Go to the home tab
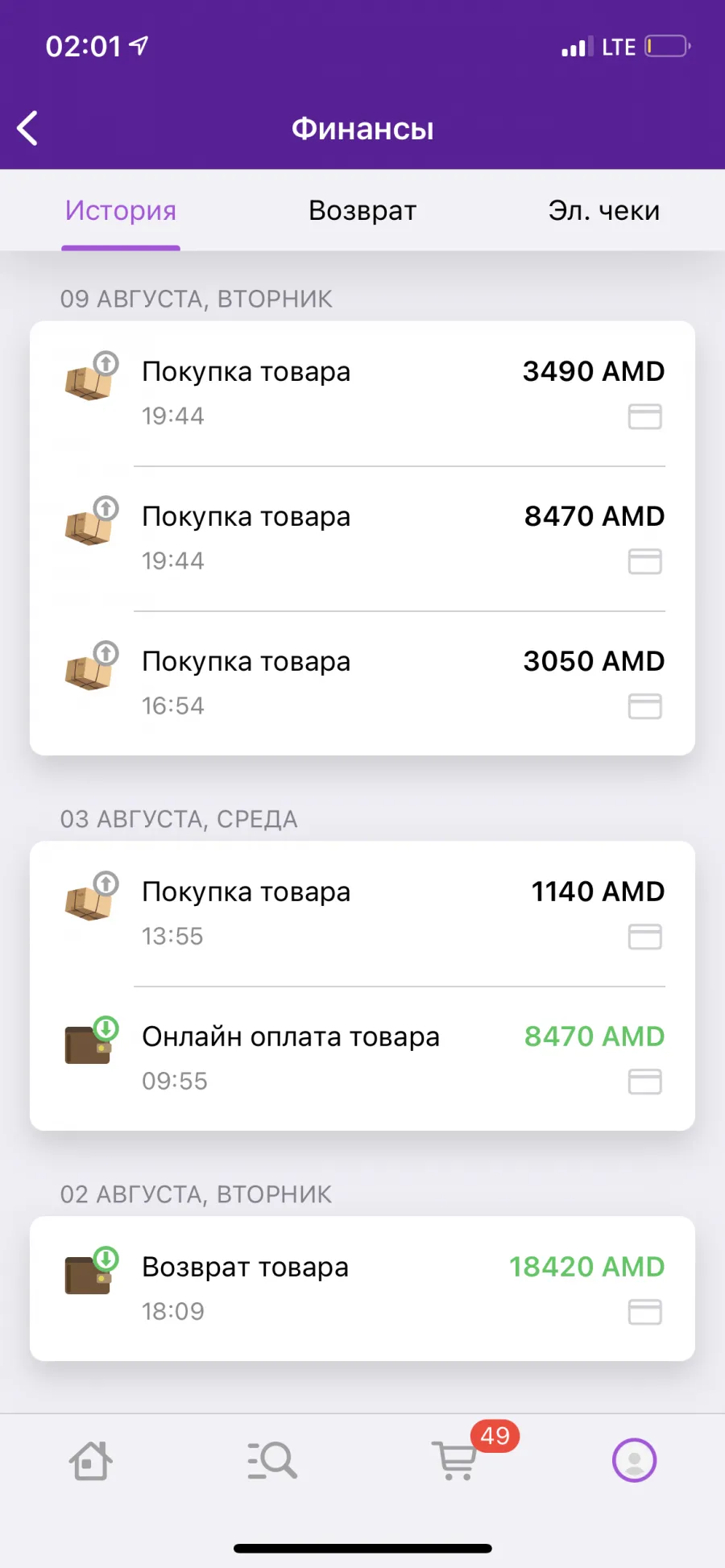Viewport: 725px width, 1568px height. [90, 1460]
